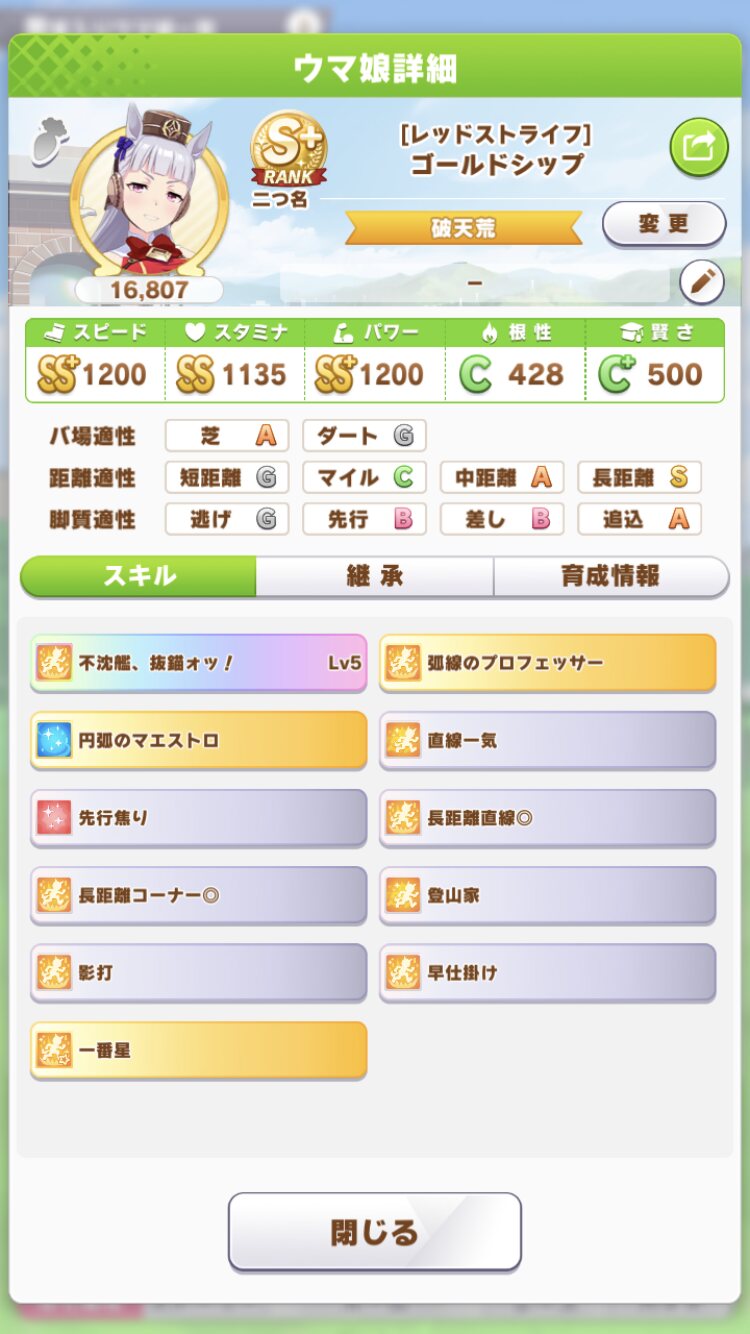Image resolution: width=750 pixels, height=1334 pixels.
Task: Show details for 影打 skill
Action: (198, 972)
